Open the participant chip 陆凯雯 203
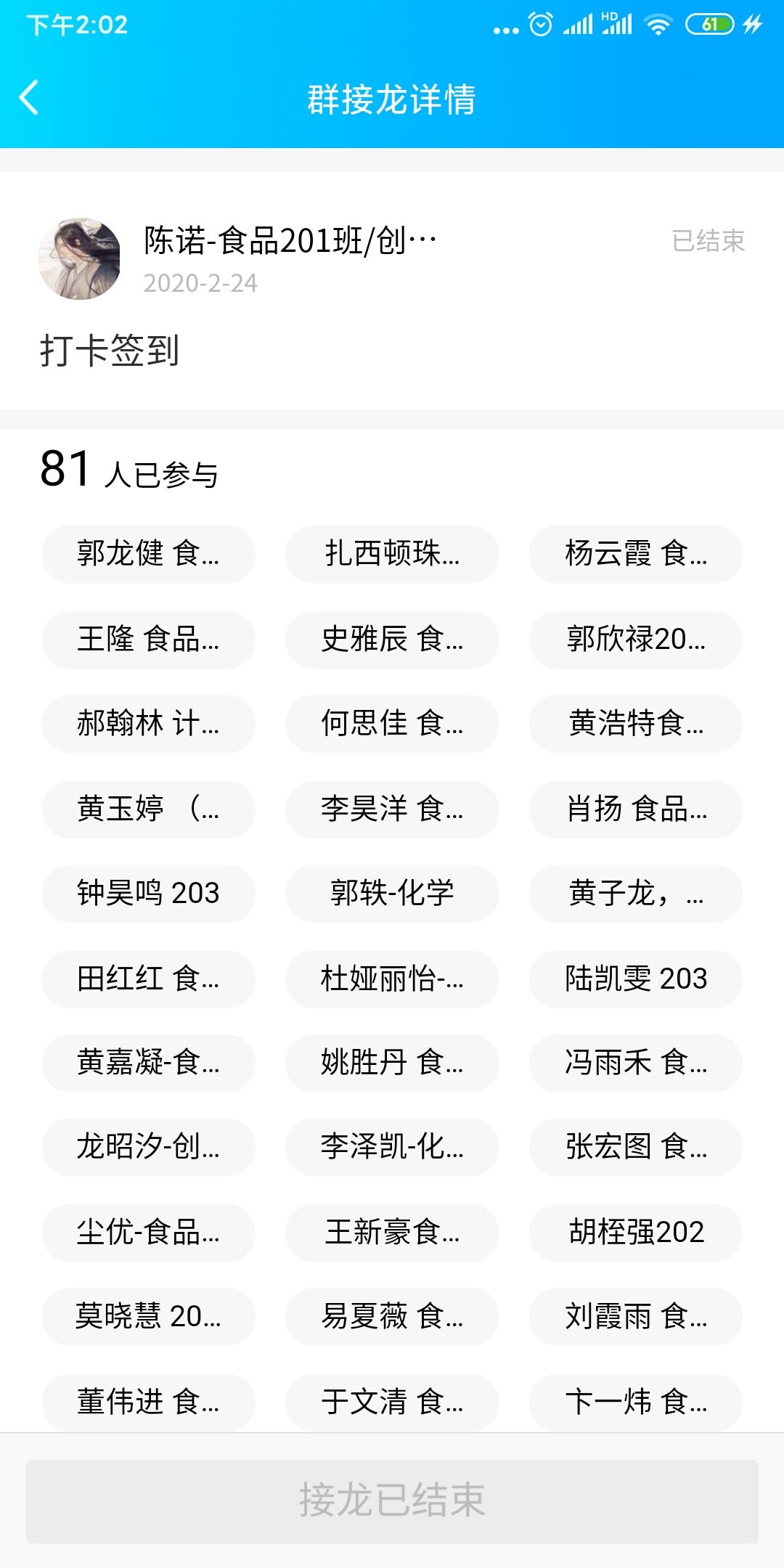This screenshot has width=784, height=1568. (x=635, y=979)
